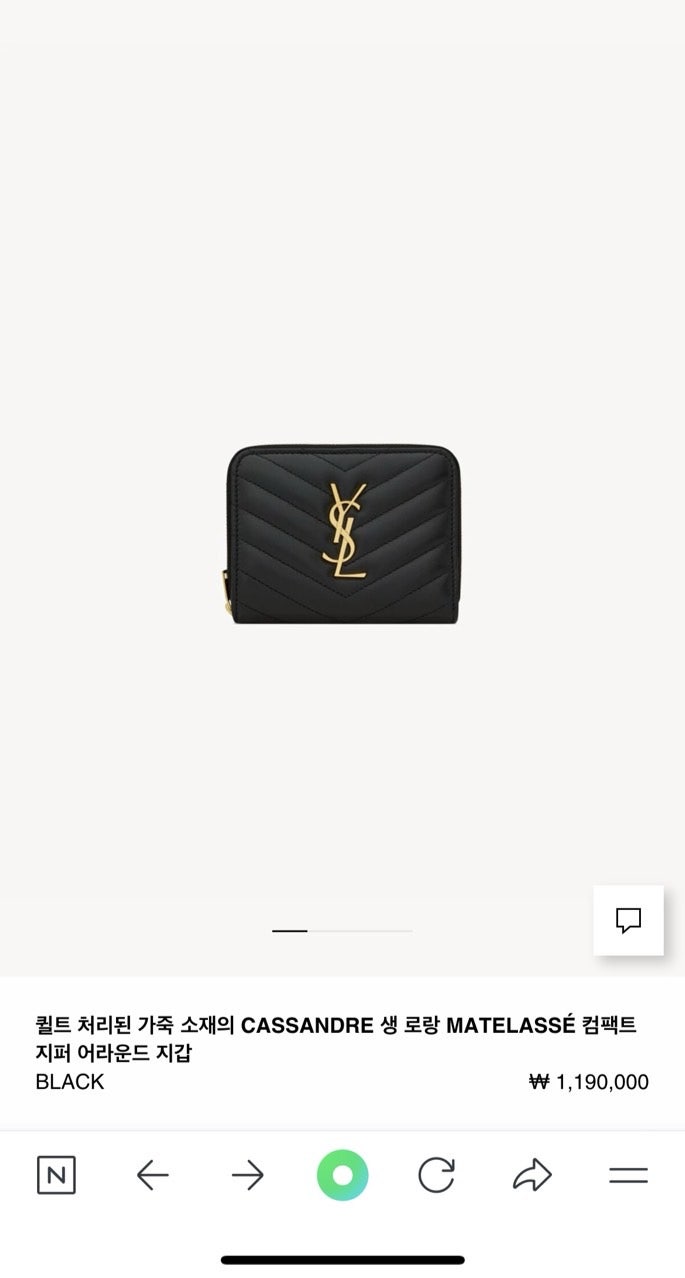Go back to the previous page
685x1278 pixels.
pyautogui.click(x=152, y=1175)
